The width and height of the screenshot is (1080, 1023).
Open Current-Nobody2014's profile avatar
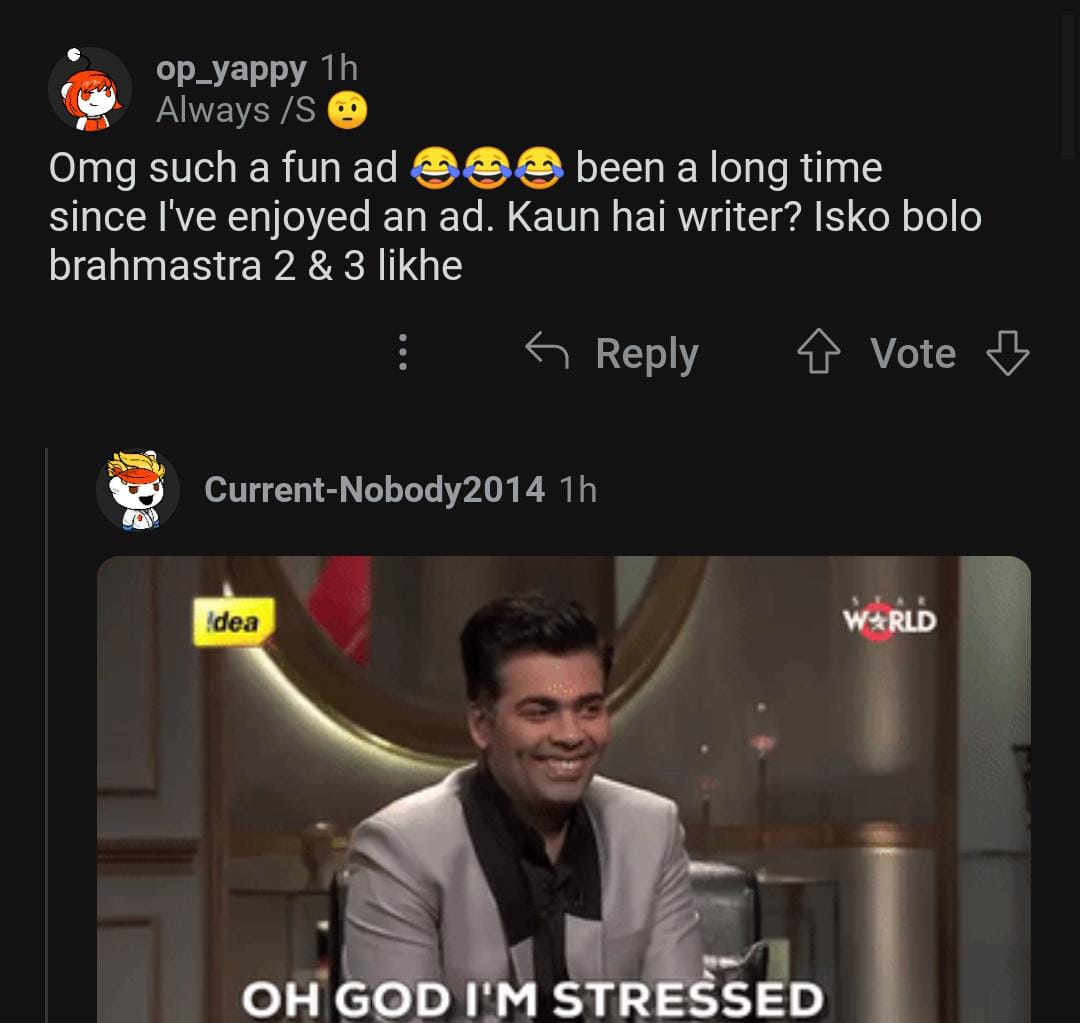coord(137,490)
